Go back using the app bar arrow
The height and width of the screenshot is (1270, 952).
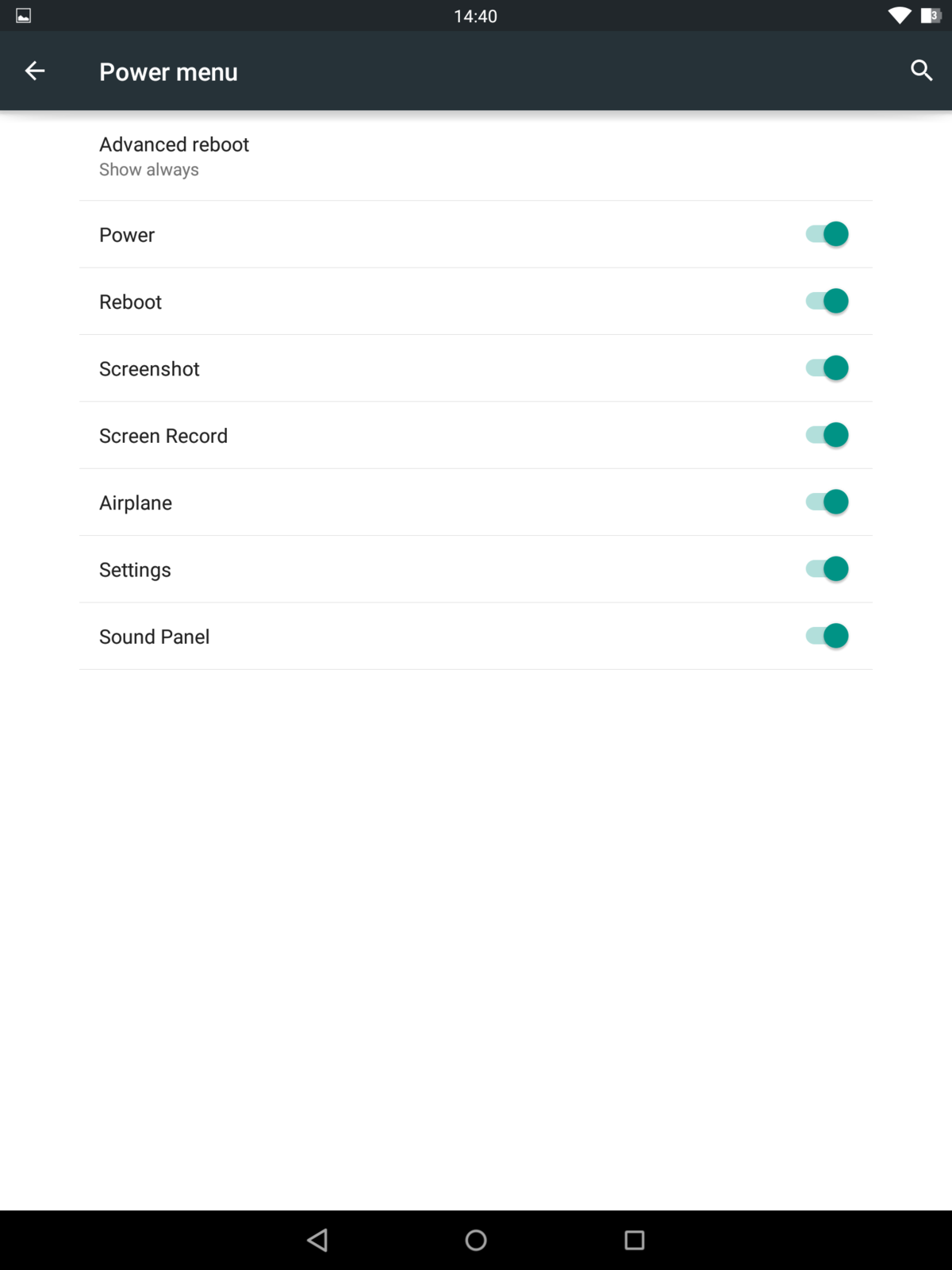35,71
